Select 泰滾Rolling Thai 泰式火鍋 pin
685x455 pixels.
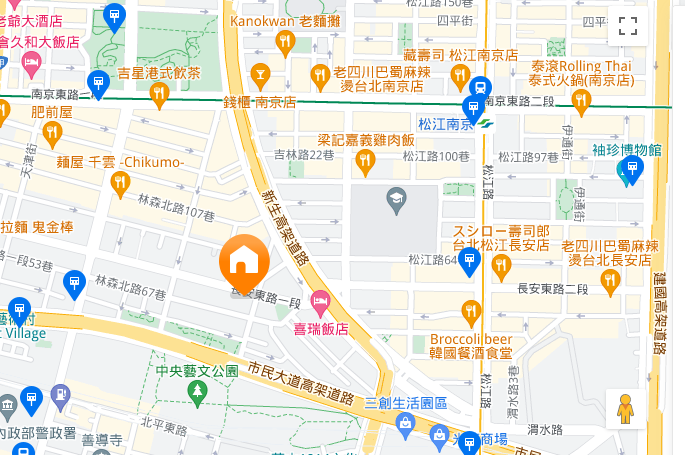click(x=580, y=99)
